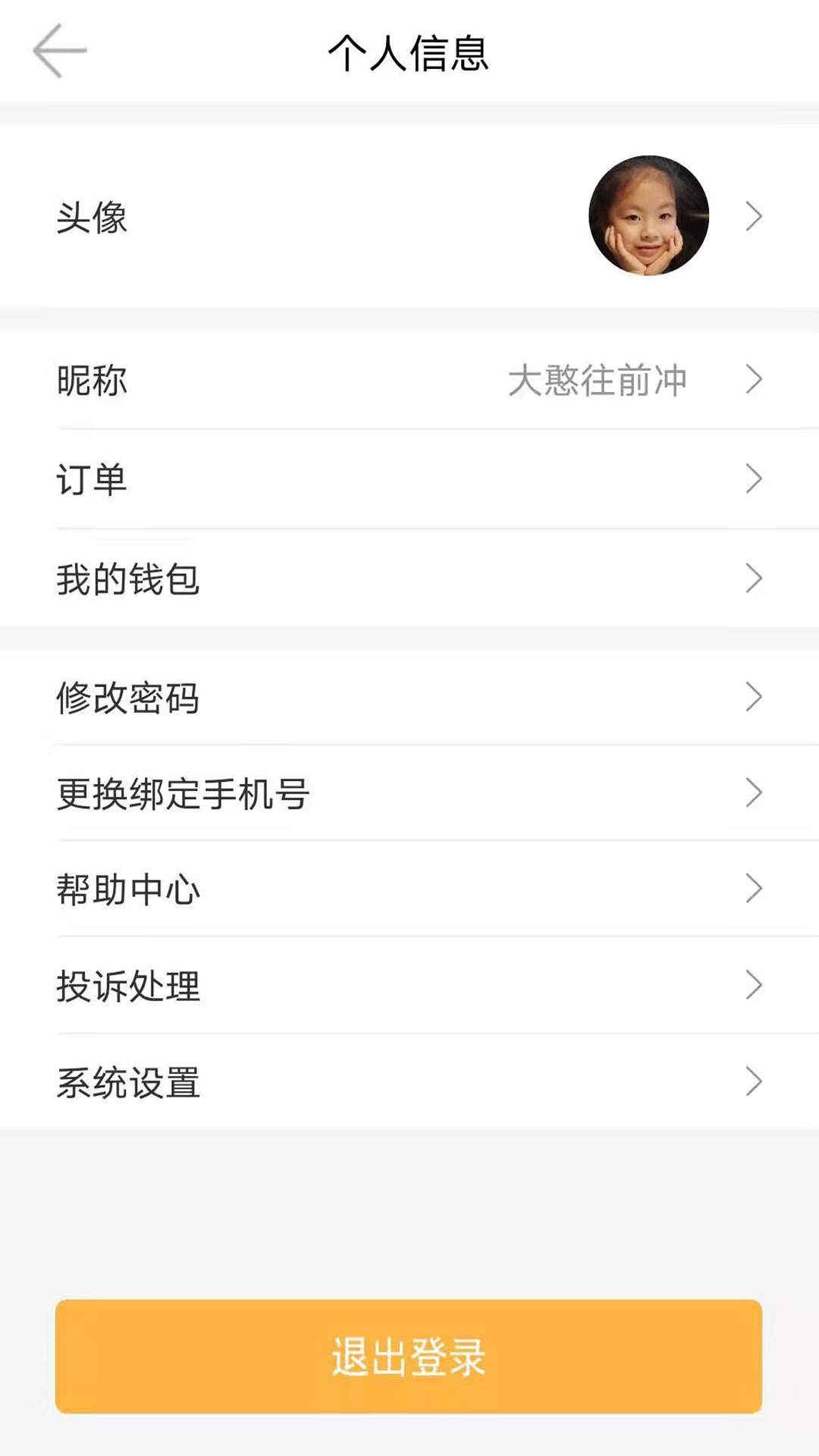Open 更换绑定手机号 option
This screenshot has width=819, height=1456.
coord(409,793)
